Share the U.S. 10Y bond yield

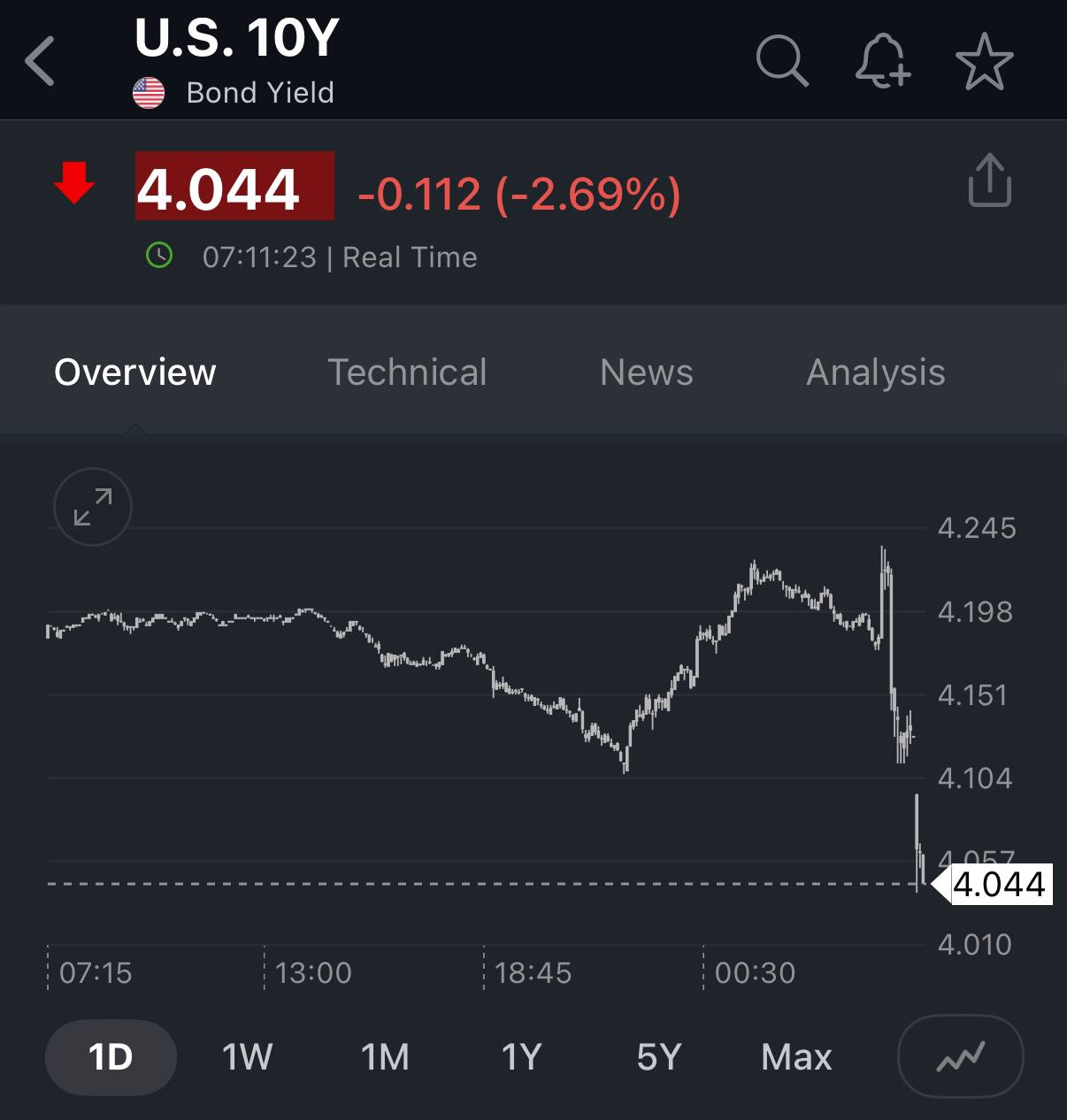[989, 181]
